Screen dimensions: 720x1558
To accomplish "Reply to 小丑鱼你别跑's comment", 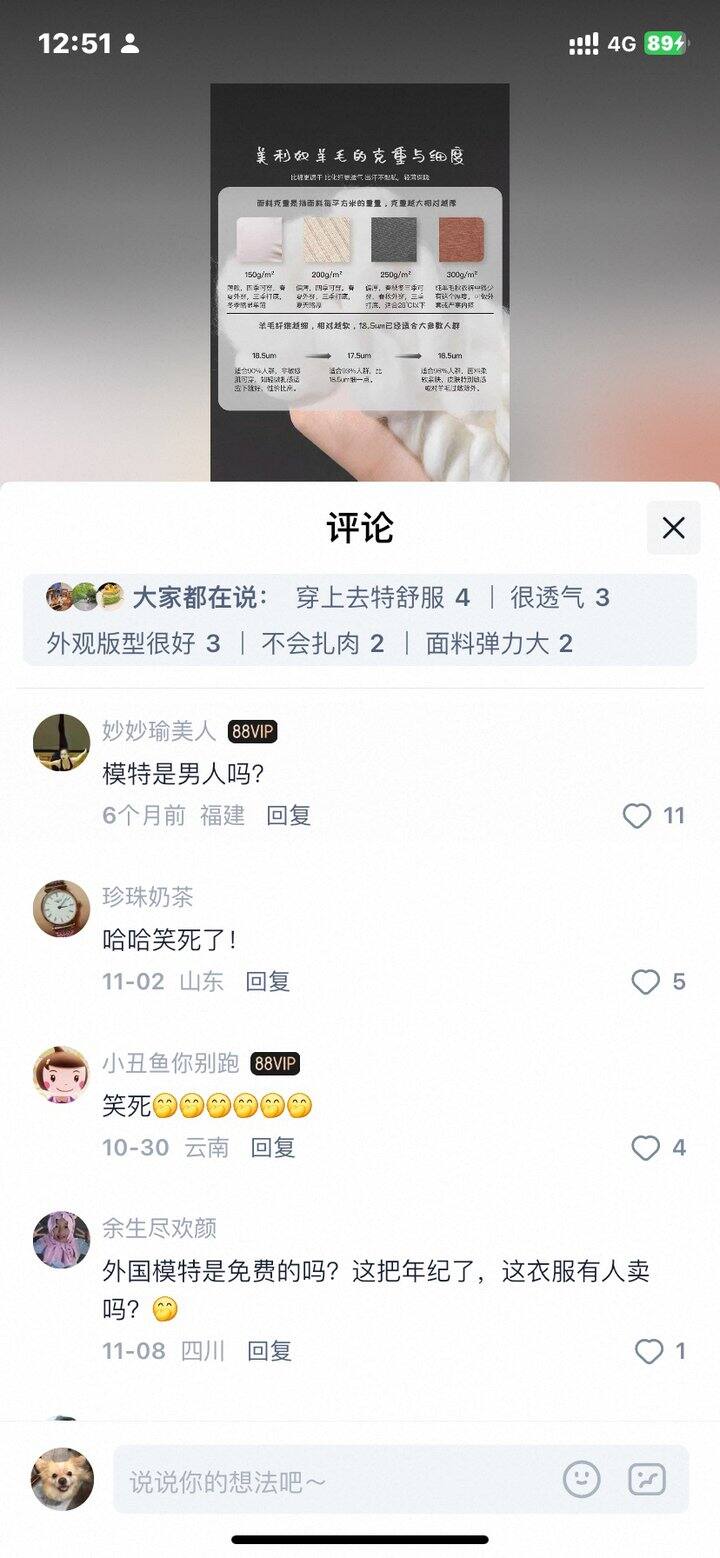I will [272, 1148].
